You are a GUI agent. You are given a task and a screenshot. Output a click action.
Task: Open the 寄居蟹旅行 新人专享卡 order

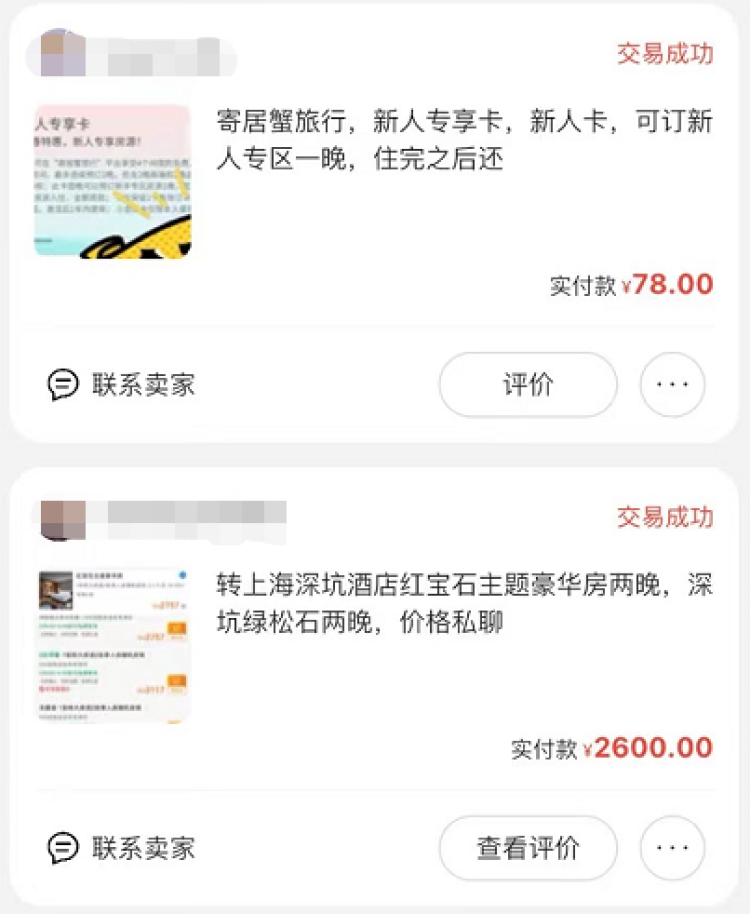pyautogui.click(x=464, y=141)
